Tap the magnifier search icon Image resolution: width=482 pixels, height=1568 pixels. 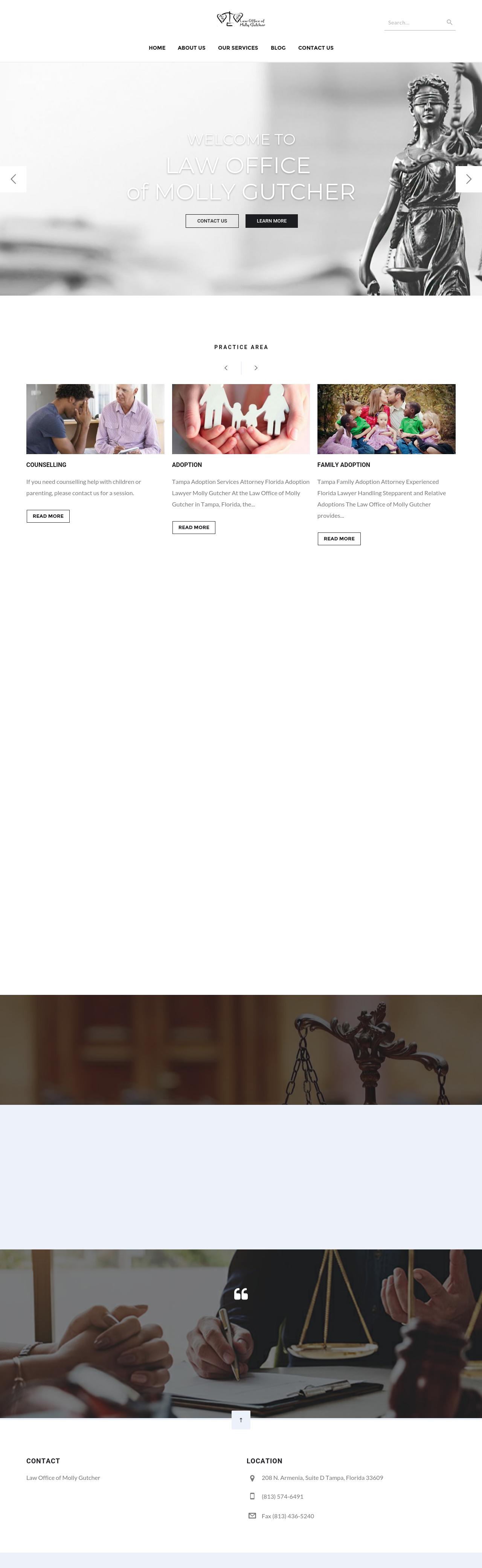pos(449,23)
